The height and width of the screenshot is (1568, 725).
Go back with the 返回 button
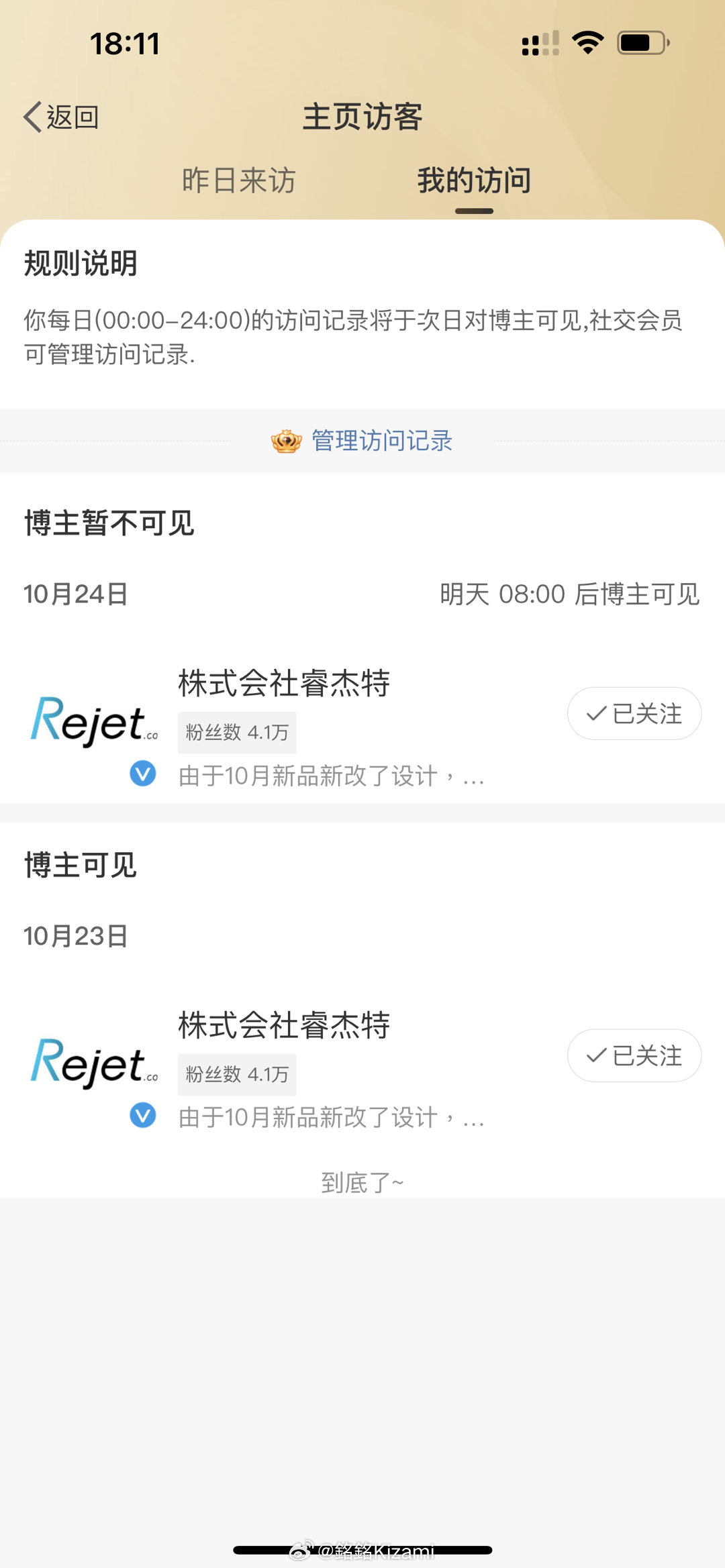pos(62,117)
